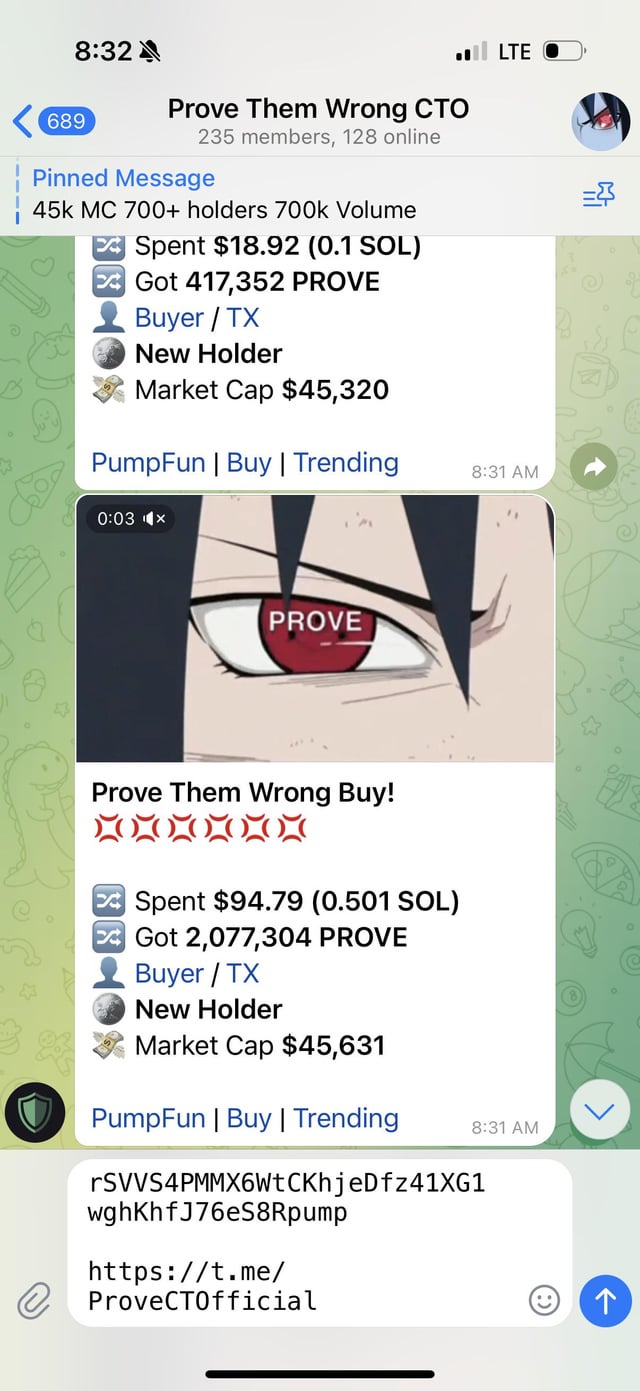Viewport: 640px width, 1391px height.
Task: Go back to the chat list
Action: click(55, 121)
